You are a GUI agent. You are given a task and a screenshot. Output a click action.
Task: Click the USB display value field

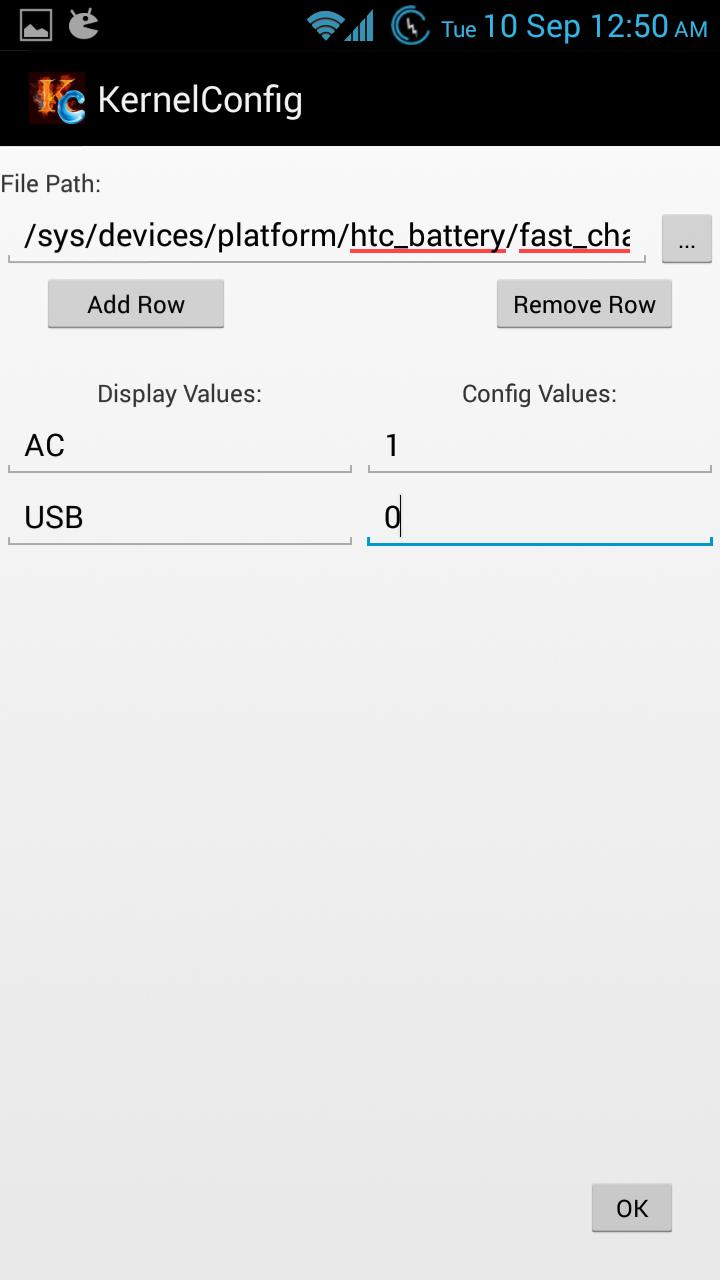click(x=180, y=517)
